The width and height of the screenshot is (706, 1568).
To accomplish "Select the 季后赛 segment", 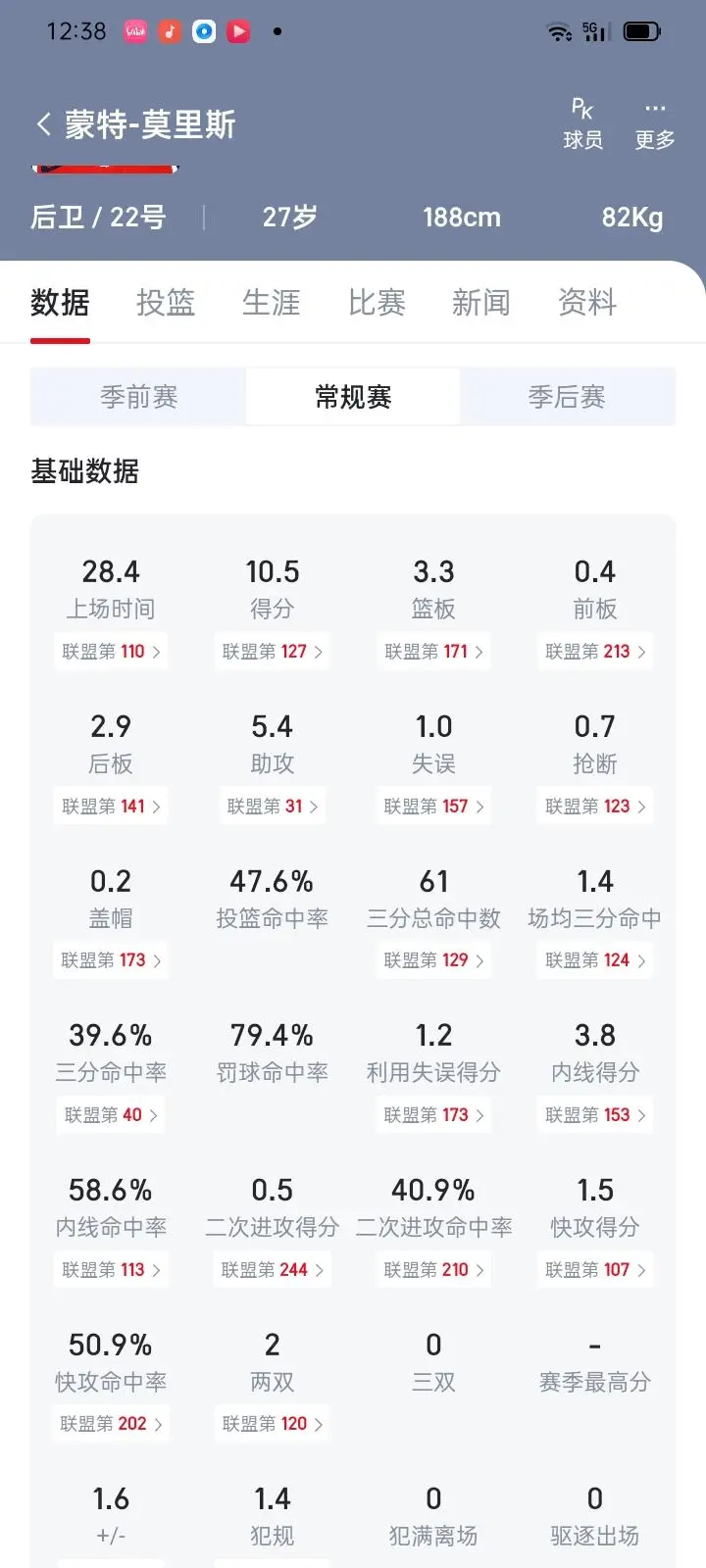I will pos(567,397).
